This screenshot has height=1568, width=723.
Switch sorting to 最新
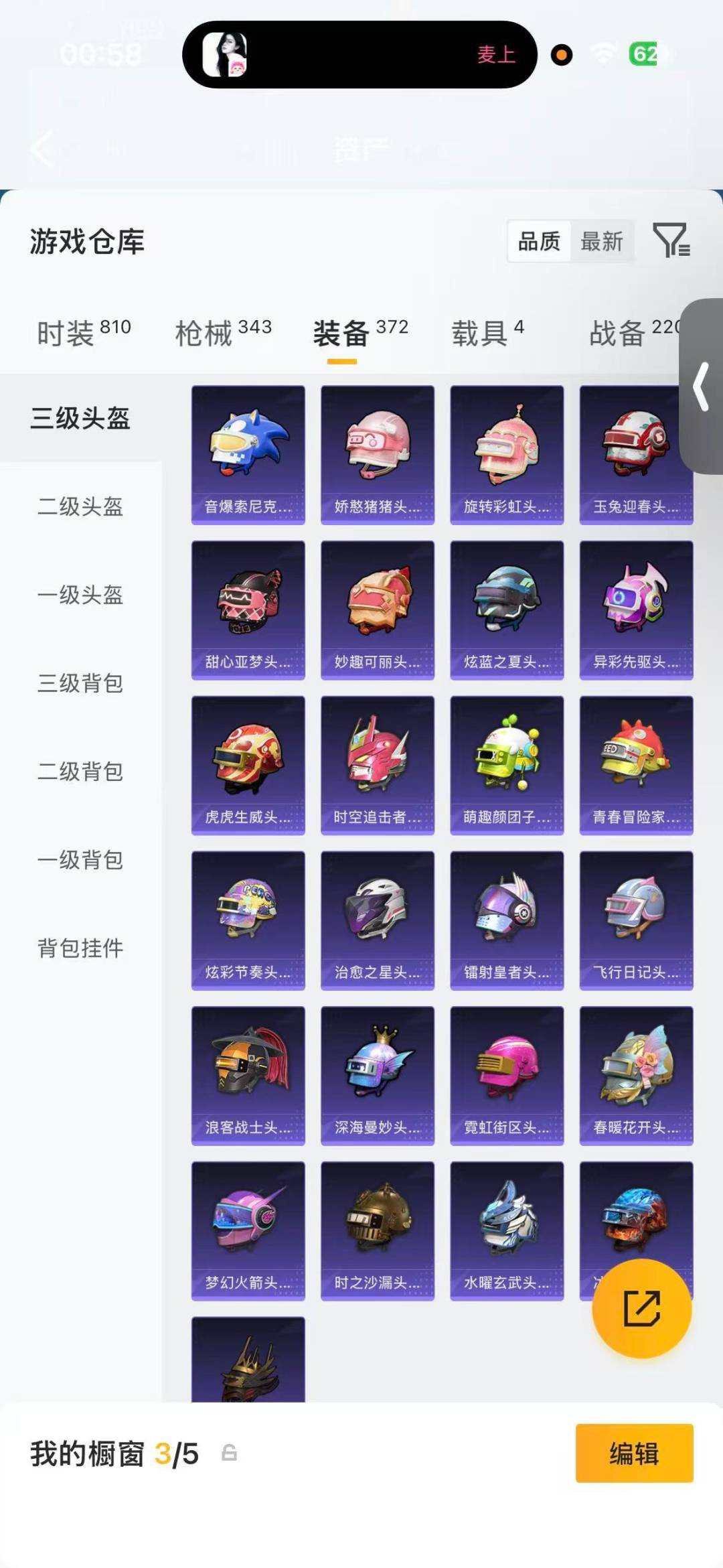point(601,242)
